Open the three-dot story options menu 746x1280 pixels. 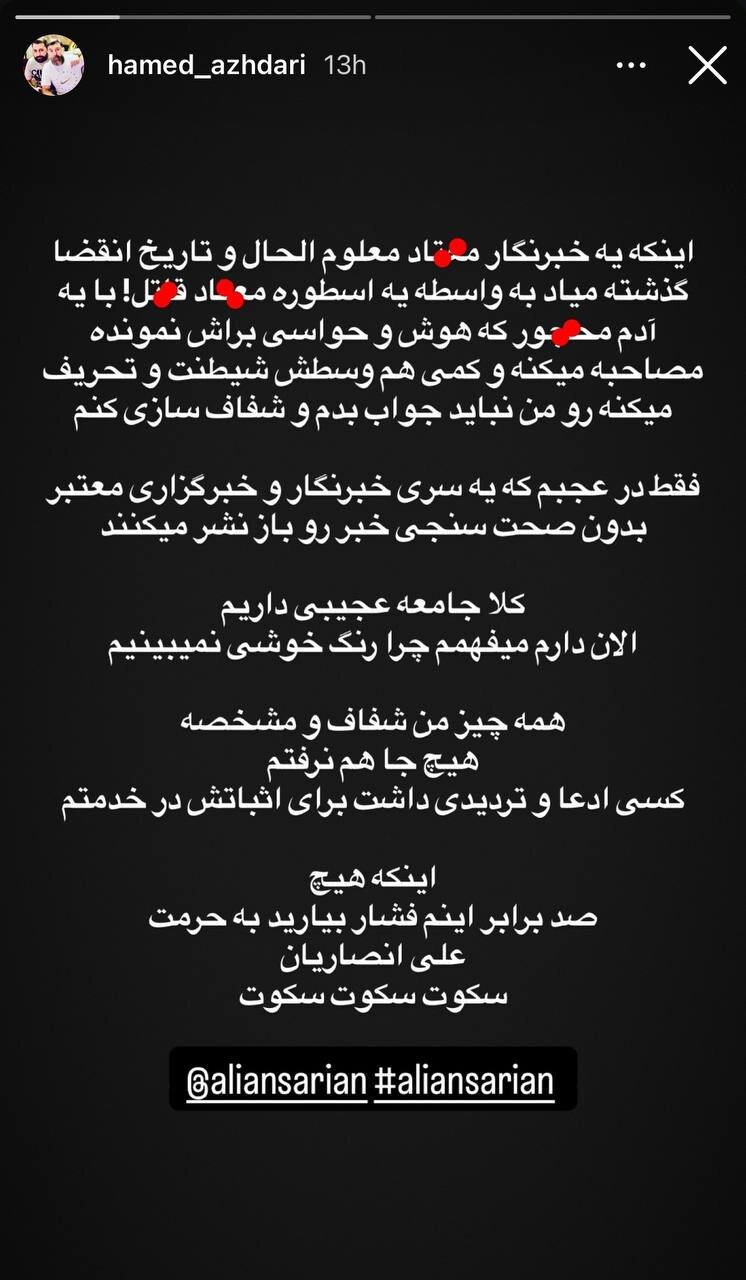point(631,66)
